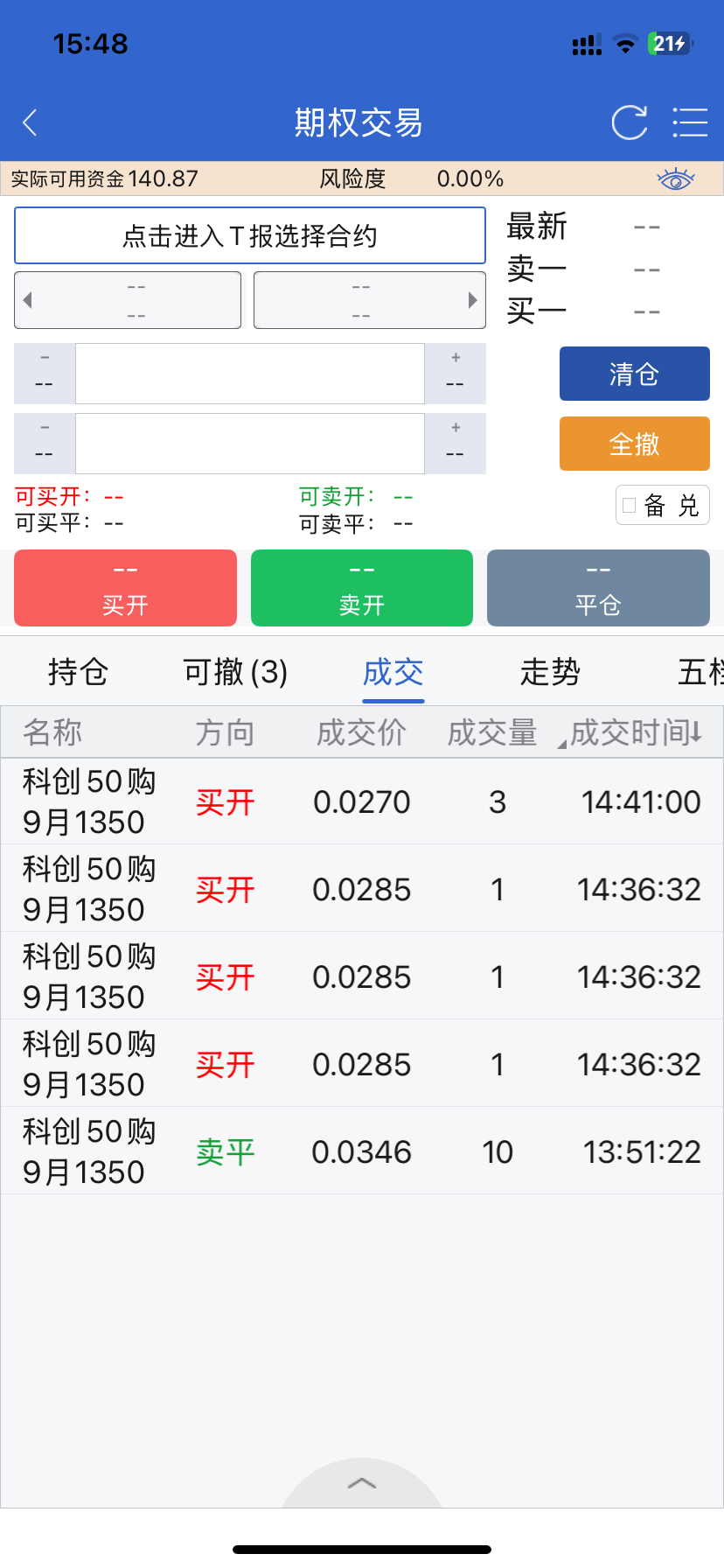
Task: Refresh the options trading data
Action: pyautogui.click(x=629, y=122)
